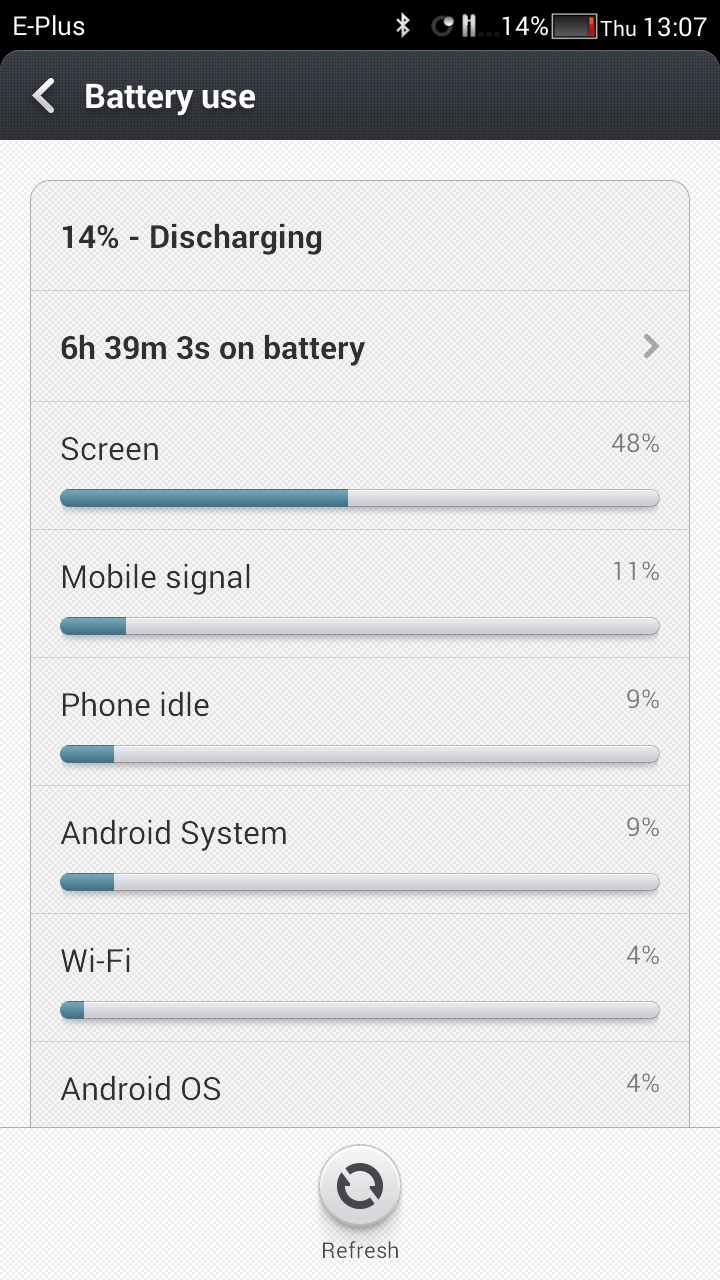This screenshot has width=720, height=1280.
Task: Go back from Battery use
Action: (44, 96)
